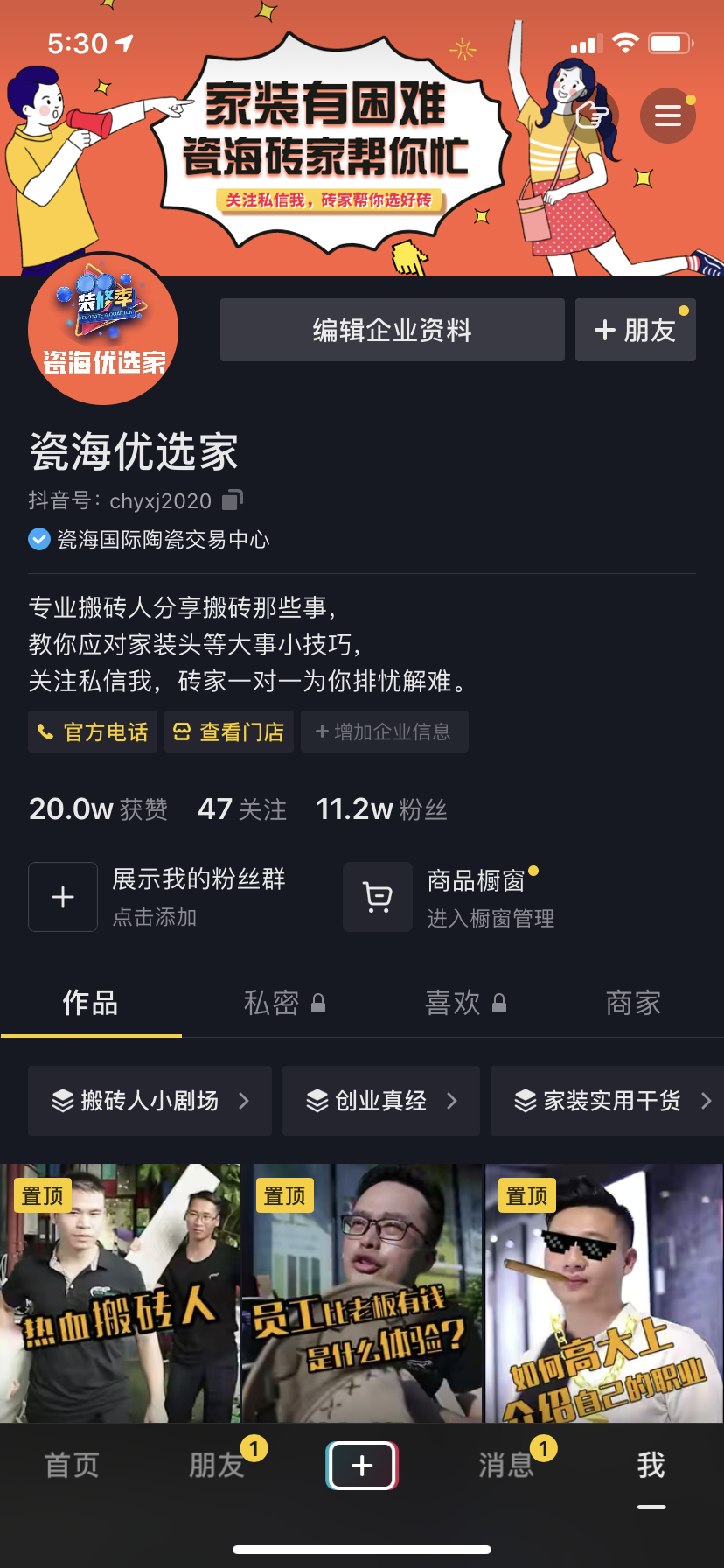The image size is (724, 1568).
Task: Tap 编辑企业资料 to edit the profile
Action: (x=393, y=330)
